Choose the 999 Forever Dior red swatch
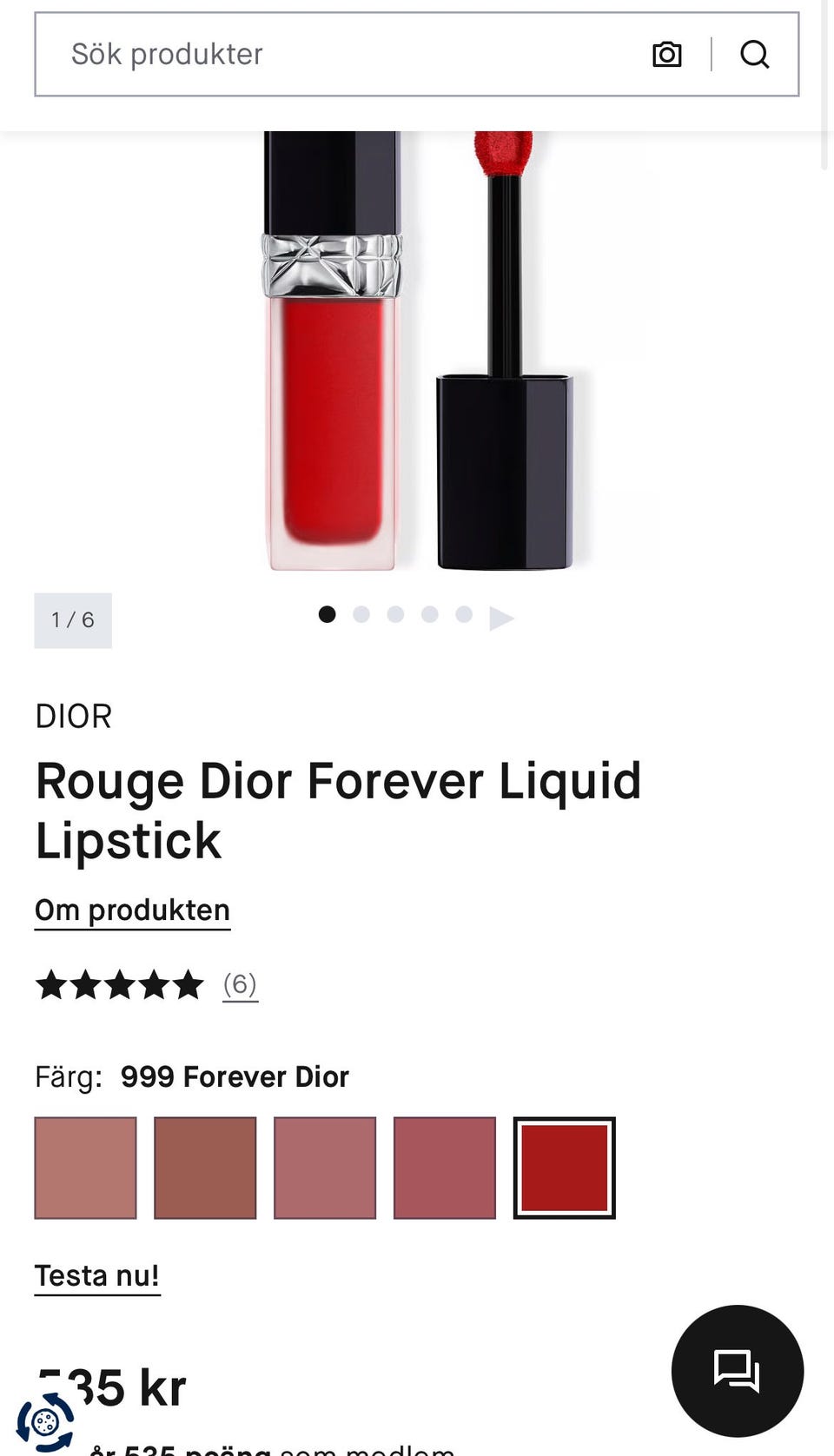The image size is (834, 1456). pyautogui.click(x=565, y=1168)
